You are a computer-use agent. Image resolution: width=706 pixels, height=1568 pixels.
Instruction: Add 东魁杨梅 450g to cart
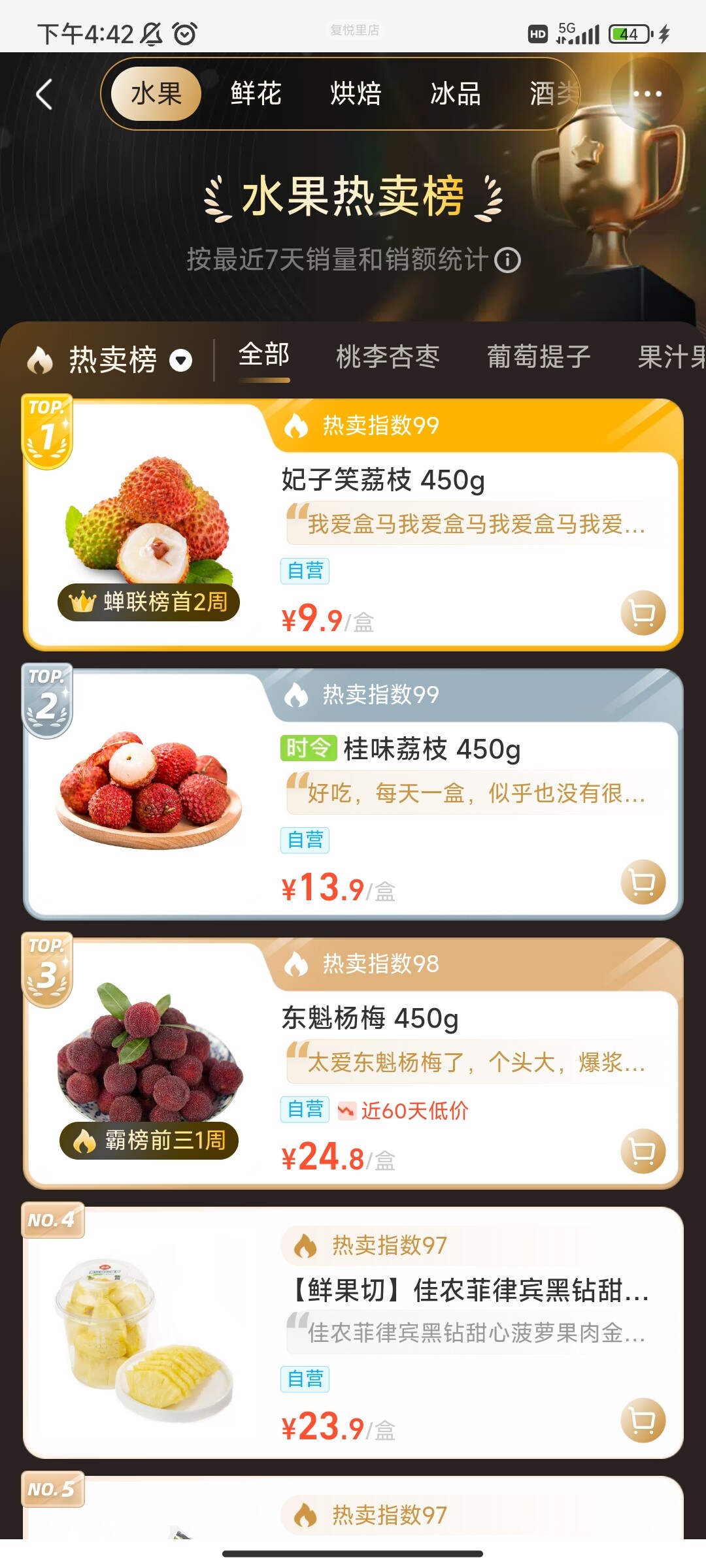[643, 1151]
